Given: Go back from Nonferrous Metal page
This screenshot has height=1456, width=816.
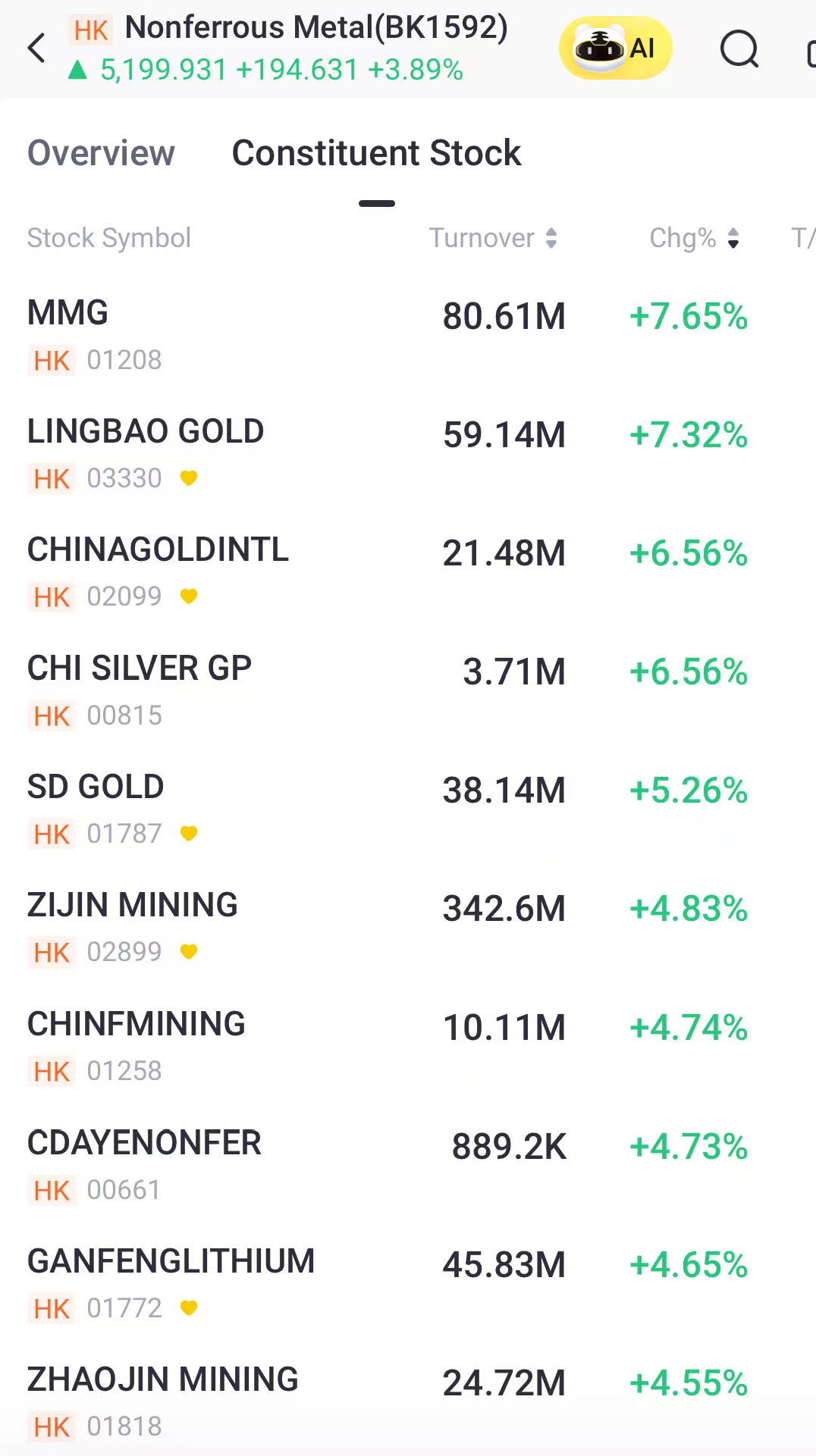Looking at the screenshot, I should pos(36,49).
